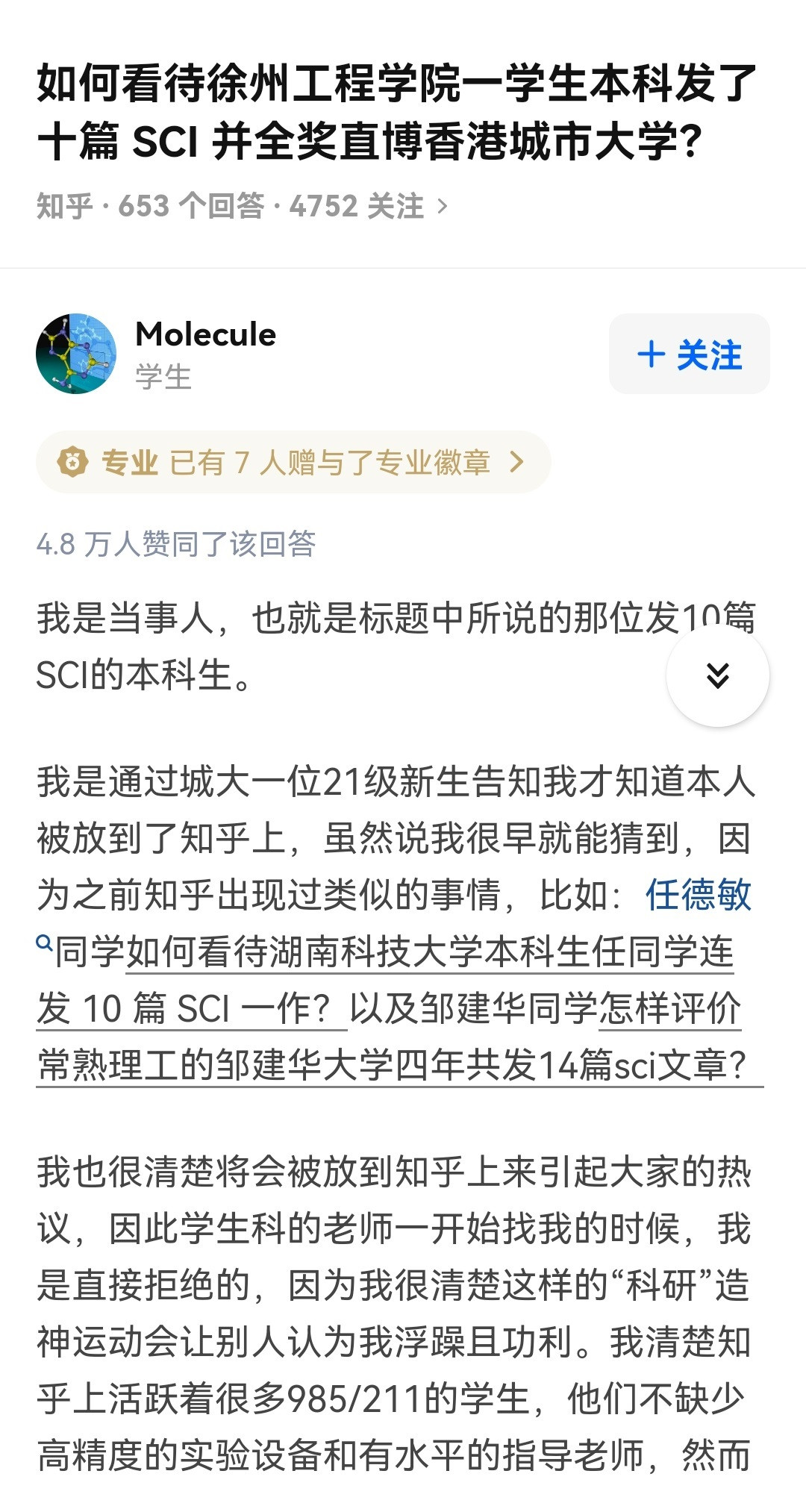Open the 653 answers question page
The width and height of the screenshot is (806, 1512).
[x=243, y=206]
